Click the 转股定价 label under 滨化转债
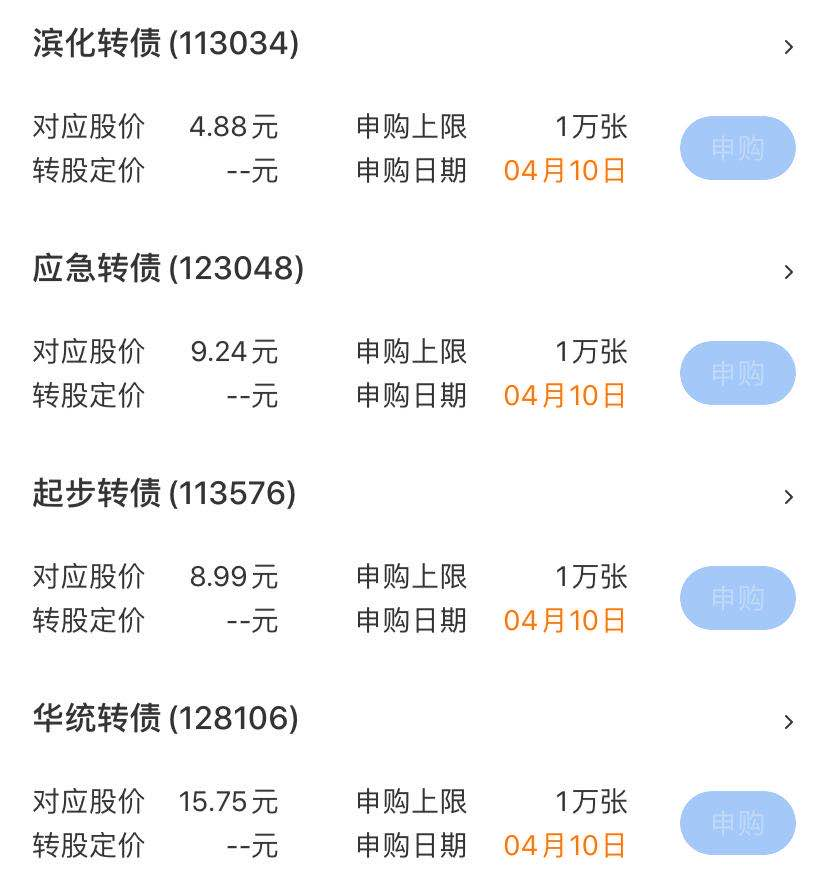This screenshot has width=824, height=896. point(88,171)
